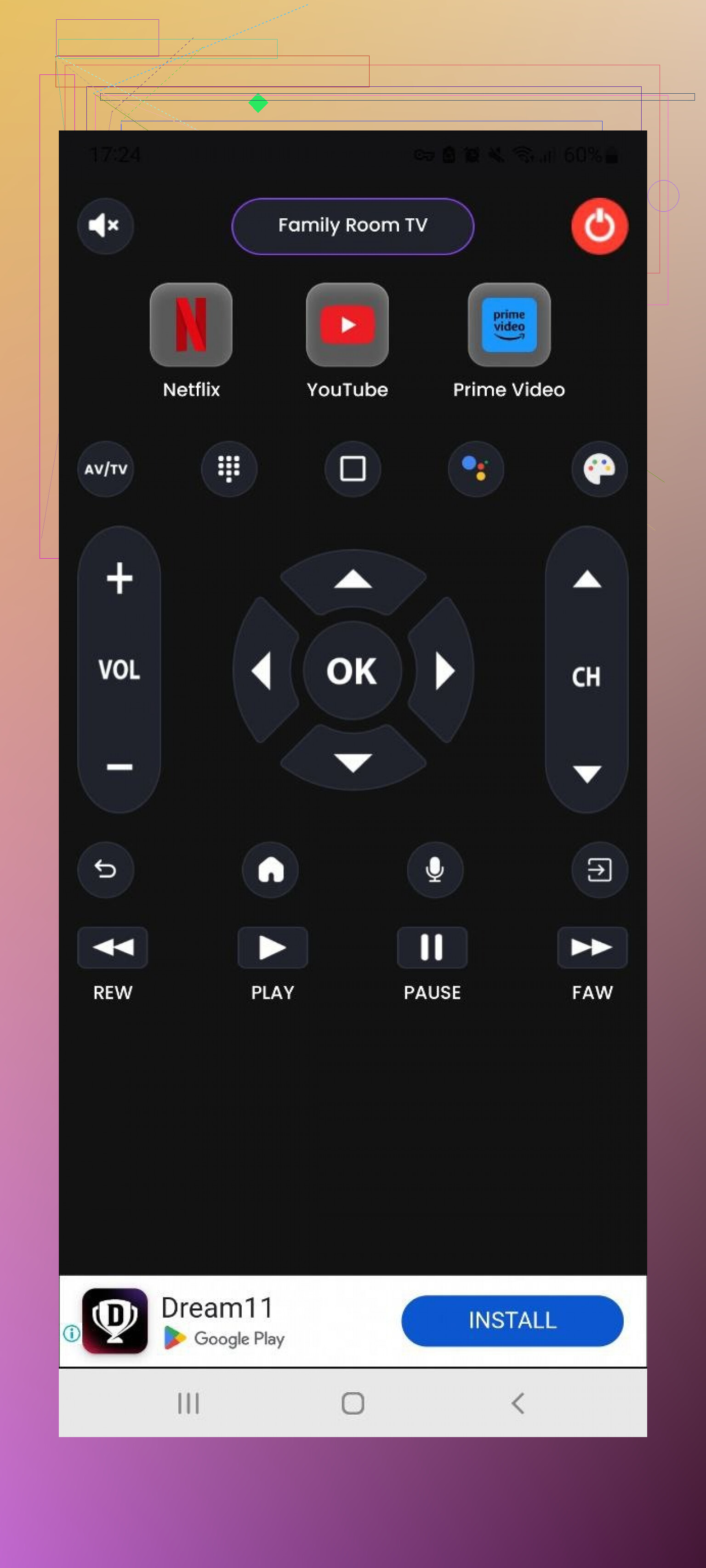Launch the YouTube app shortcut
This screenshot has width=706, height=1568.
[x=347, y=325]
